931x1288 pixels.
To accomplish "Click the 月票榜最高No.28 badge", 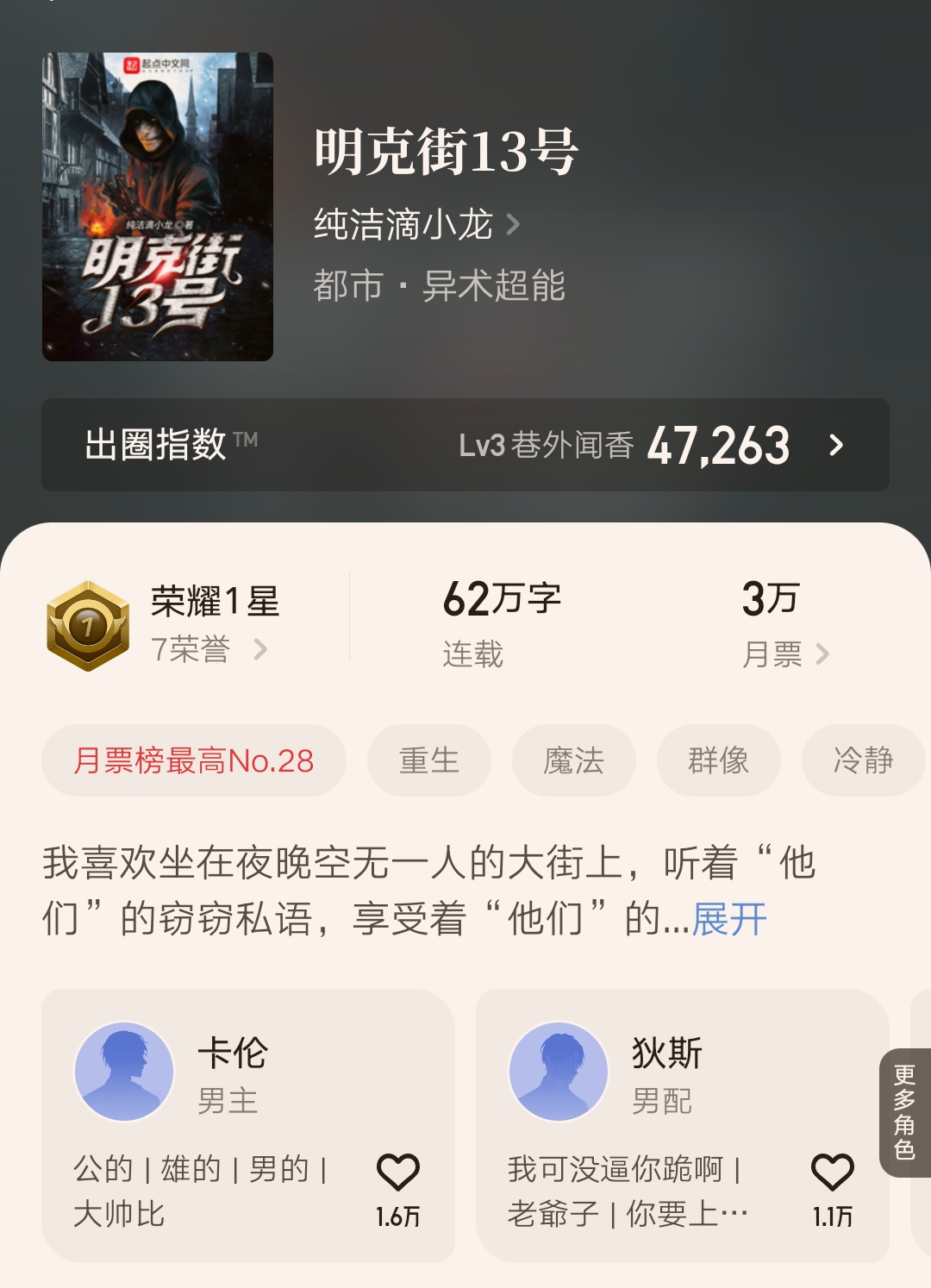I will 193,760.
